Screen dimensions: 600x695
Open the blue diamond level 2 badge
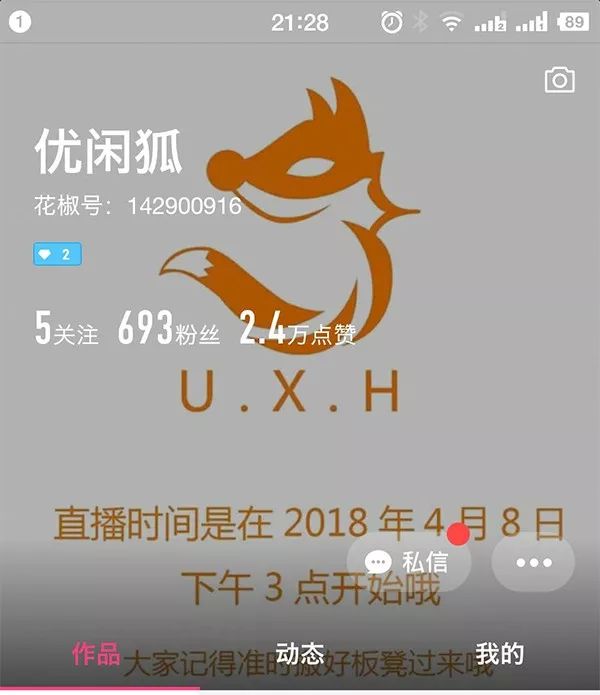pyautogui.click(x=57, y=255)
